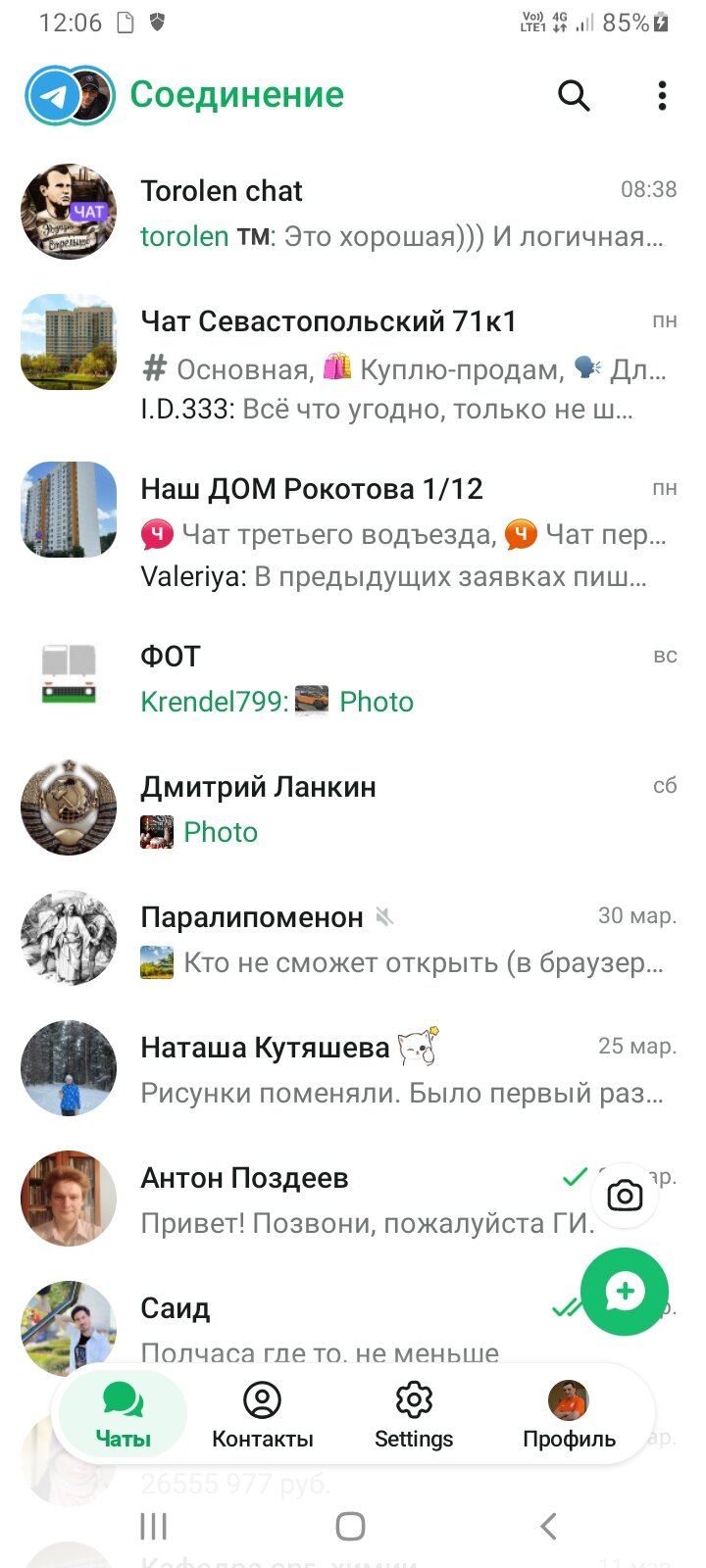
Task: Tap the camera button to add a story
Action: (x=625, y=1196)
